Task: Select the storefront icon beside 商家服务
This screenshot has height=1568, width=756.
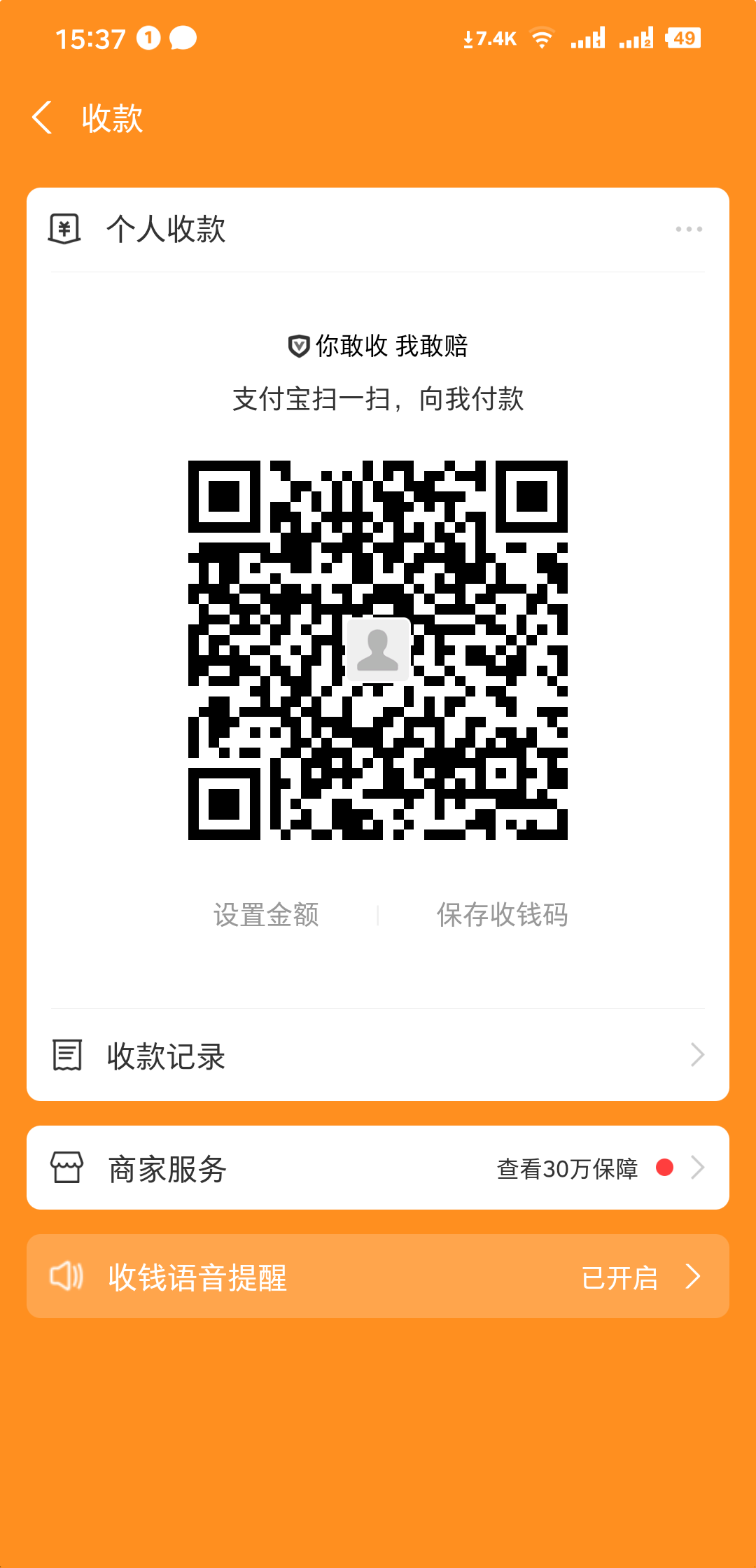Action: (x=65, y=1165)
